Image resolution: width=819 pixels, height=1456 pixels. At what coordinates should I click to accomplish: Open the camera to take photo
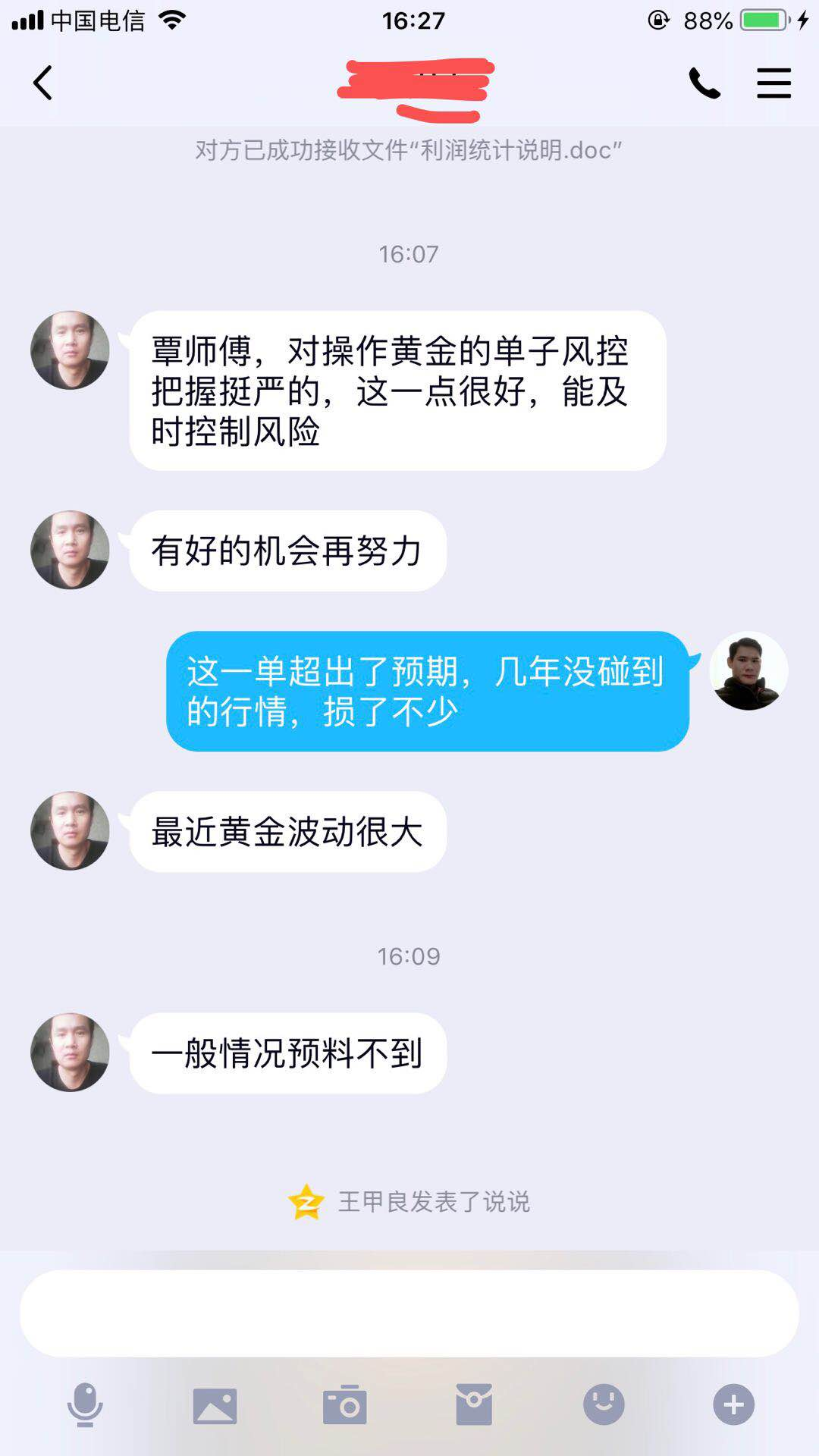click(345, 1405)
